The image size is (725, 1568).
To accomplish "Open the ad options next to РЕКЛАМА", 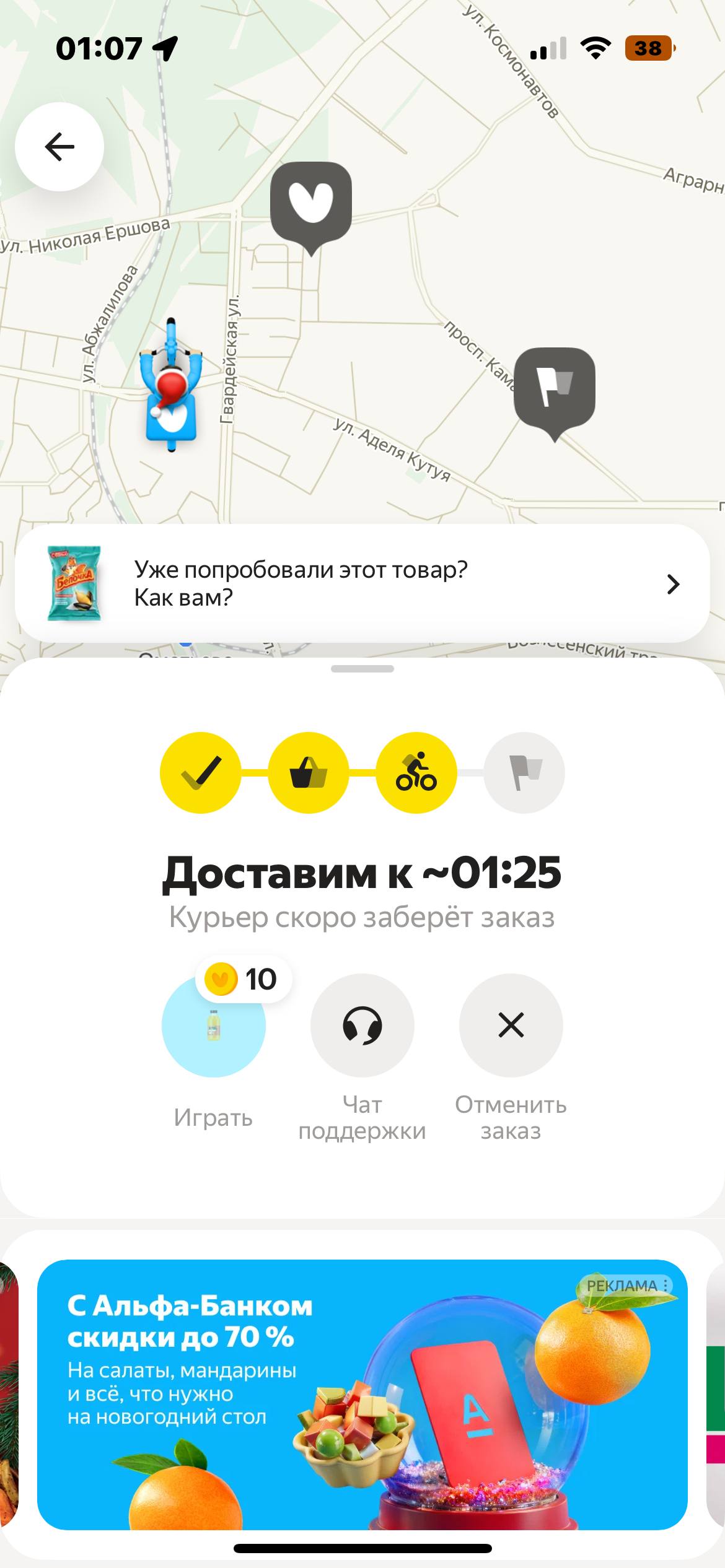I will coord(666,1286).
